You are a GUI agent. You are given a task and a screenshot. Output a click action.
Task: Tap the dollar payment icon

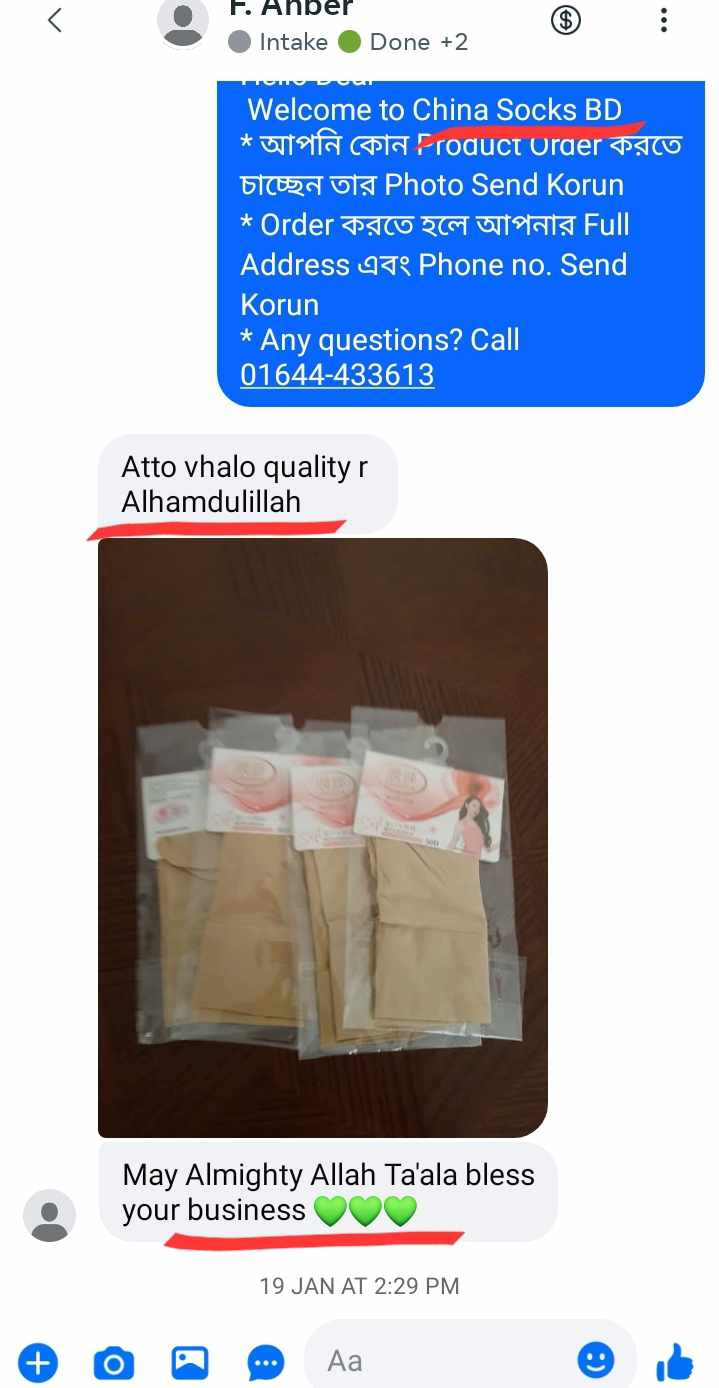(x=566, y=20)
